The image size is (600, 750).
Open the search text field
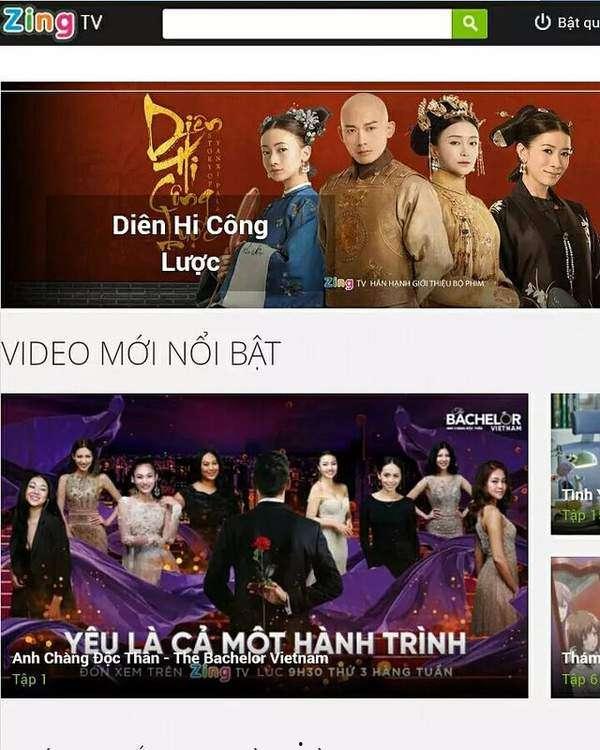point(306,24)
